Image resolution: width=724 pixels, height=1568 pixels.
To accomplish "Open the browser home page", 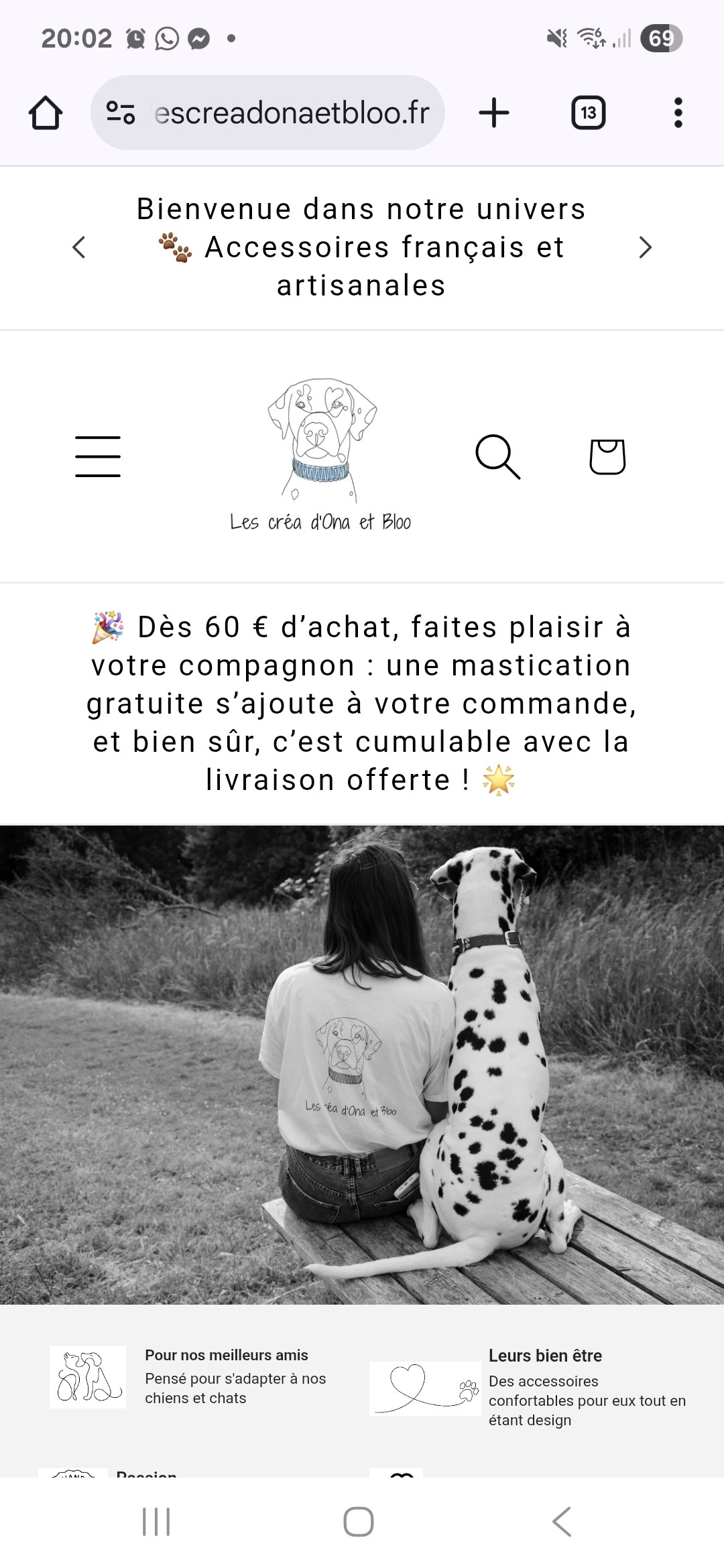I will click(x=46, y=113).
